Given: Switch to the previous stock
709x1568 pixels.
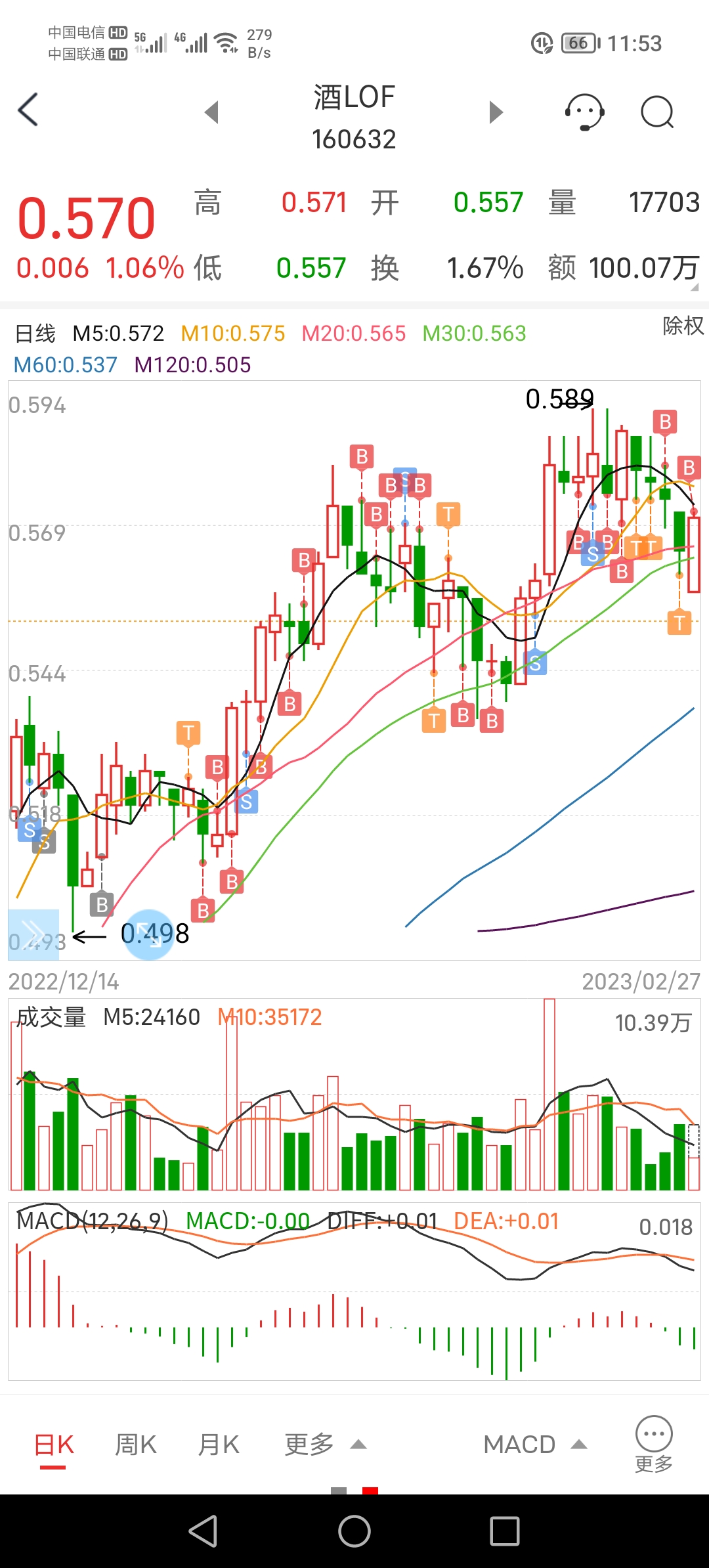Looking at the screenshot, I should pos(211,112).
